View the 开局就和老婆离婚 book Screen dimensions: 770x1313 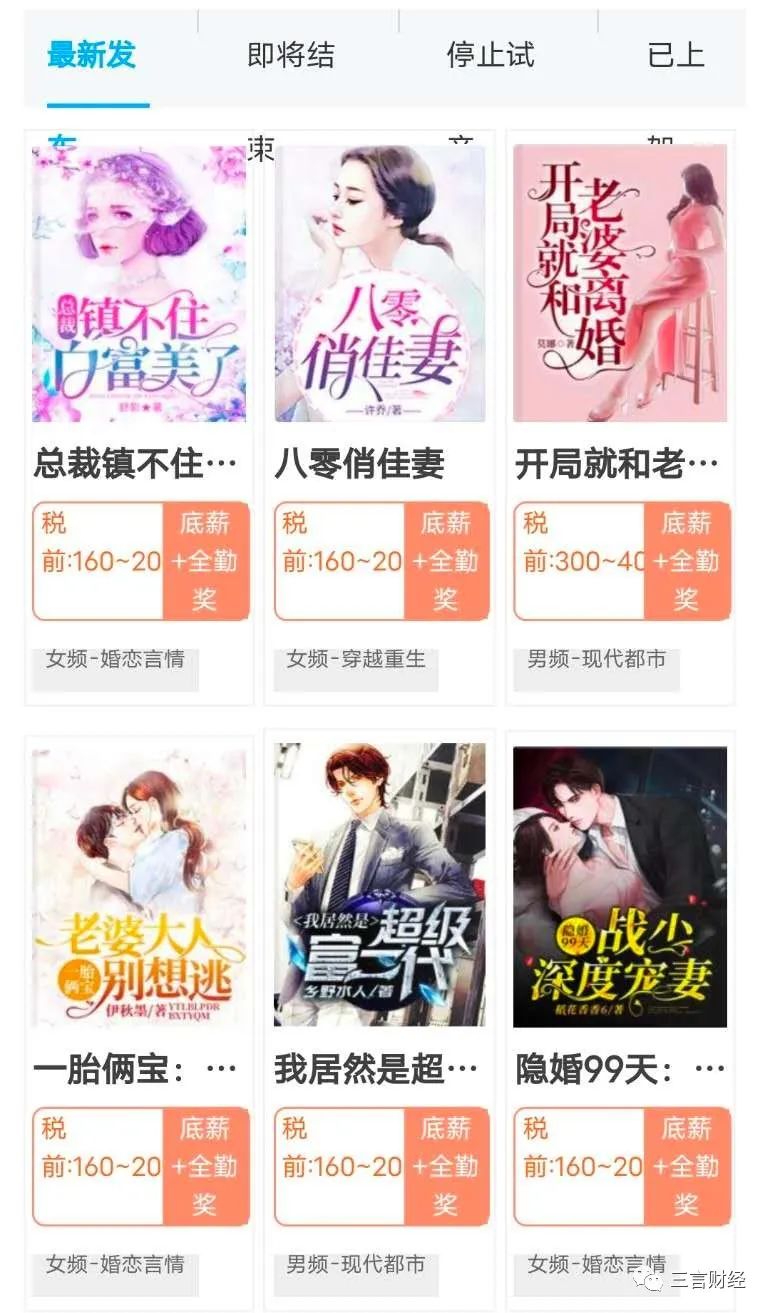pos(620,285)
